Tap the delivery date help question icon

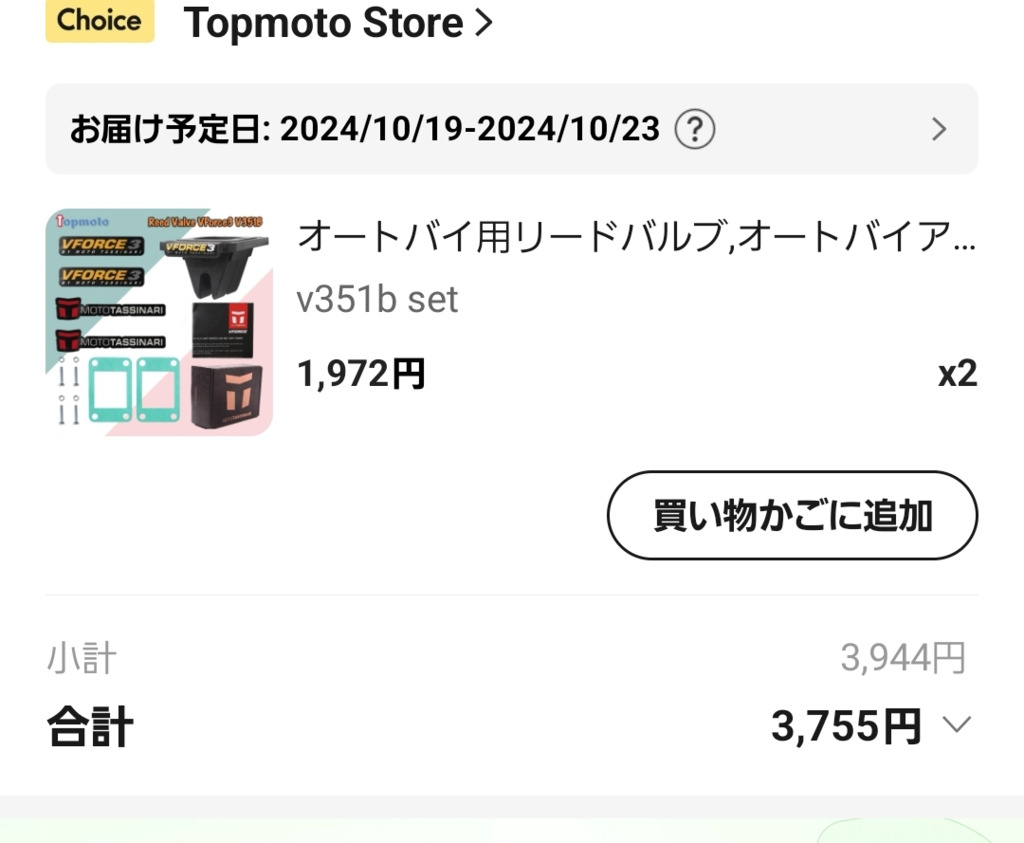tap(694, 129)
